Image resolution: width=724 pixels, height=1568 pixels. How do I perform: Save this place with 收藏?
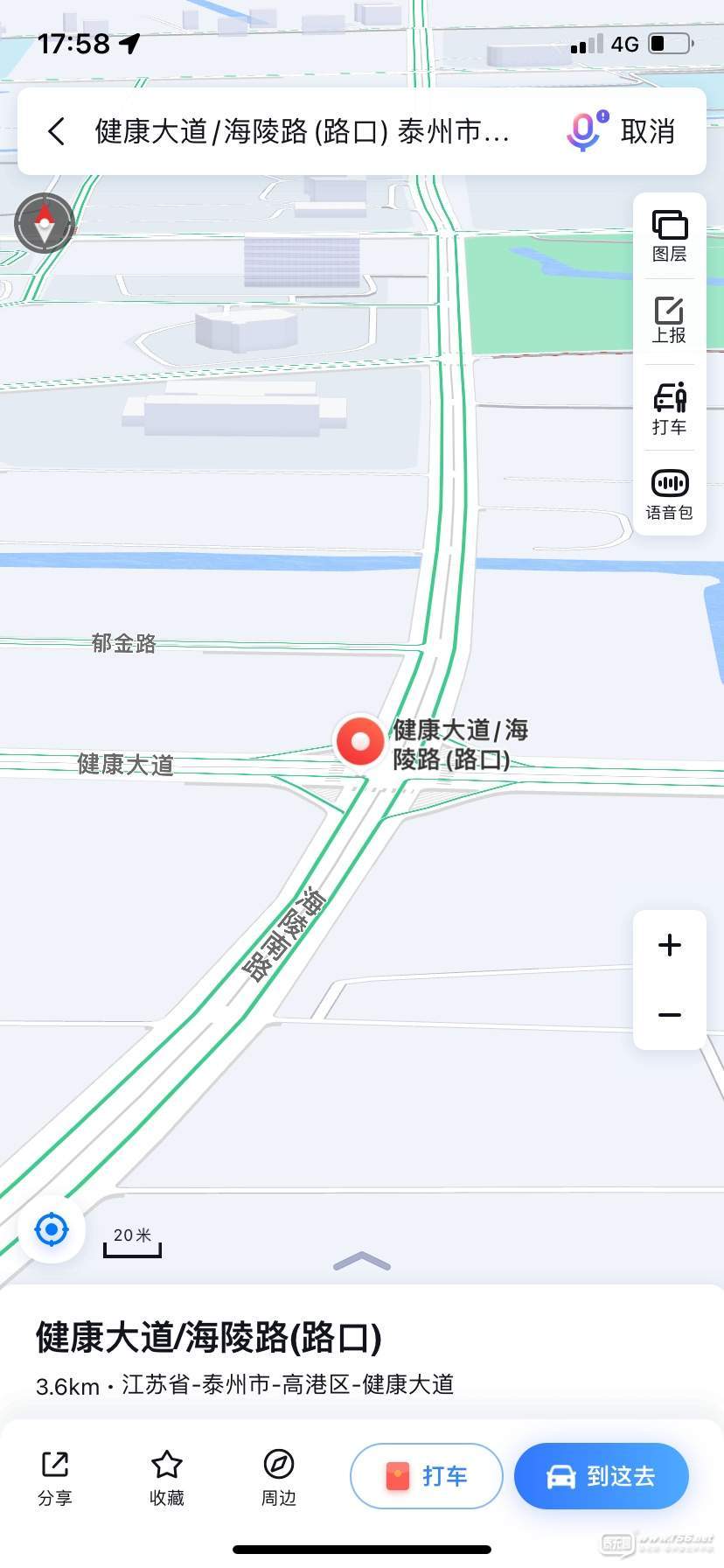[x=167, y=1479]
